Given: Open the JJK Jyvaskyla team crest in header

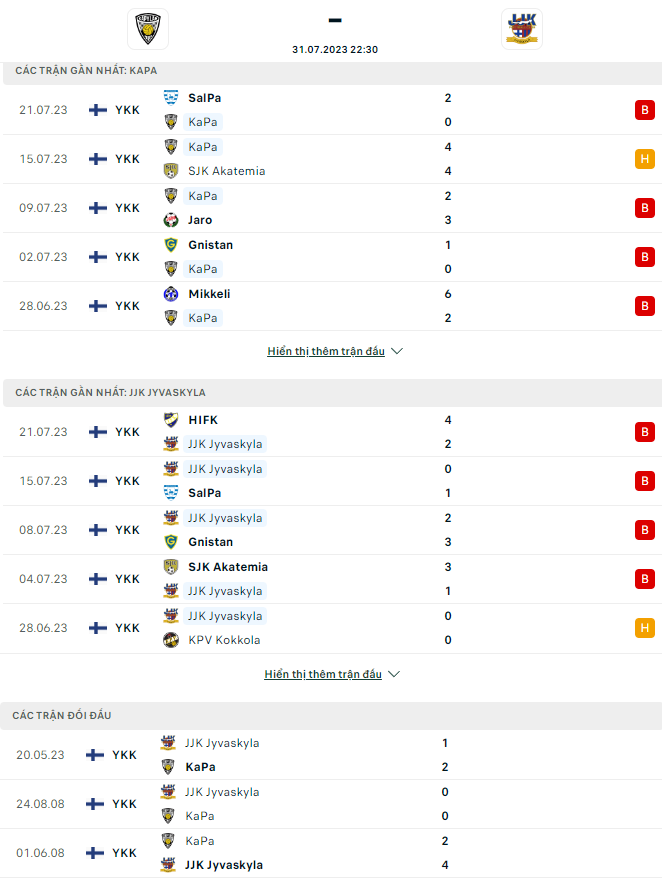Looking at the screenshot, I should (x=521, y=29).
